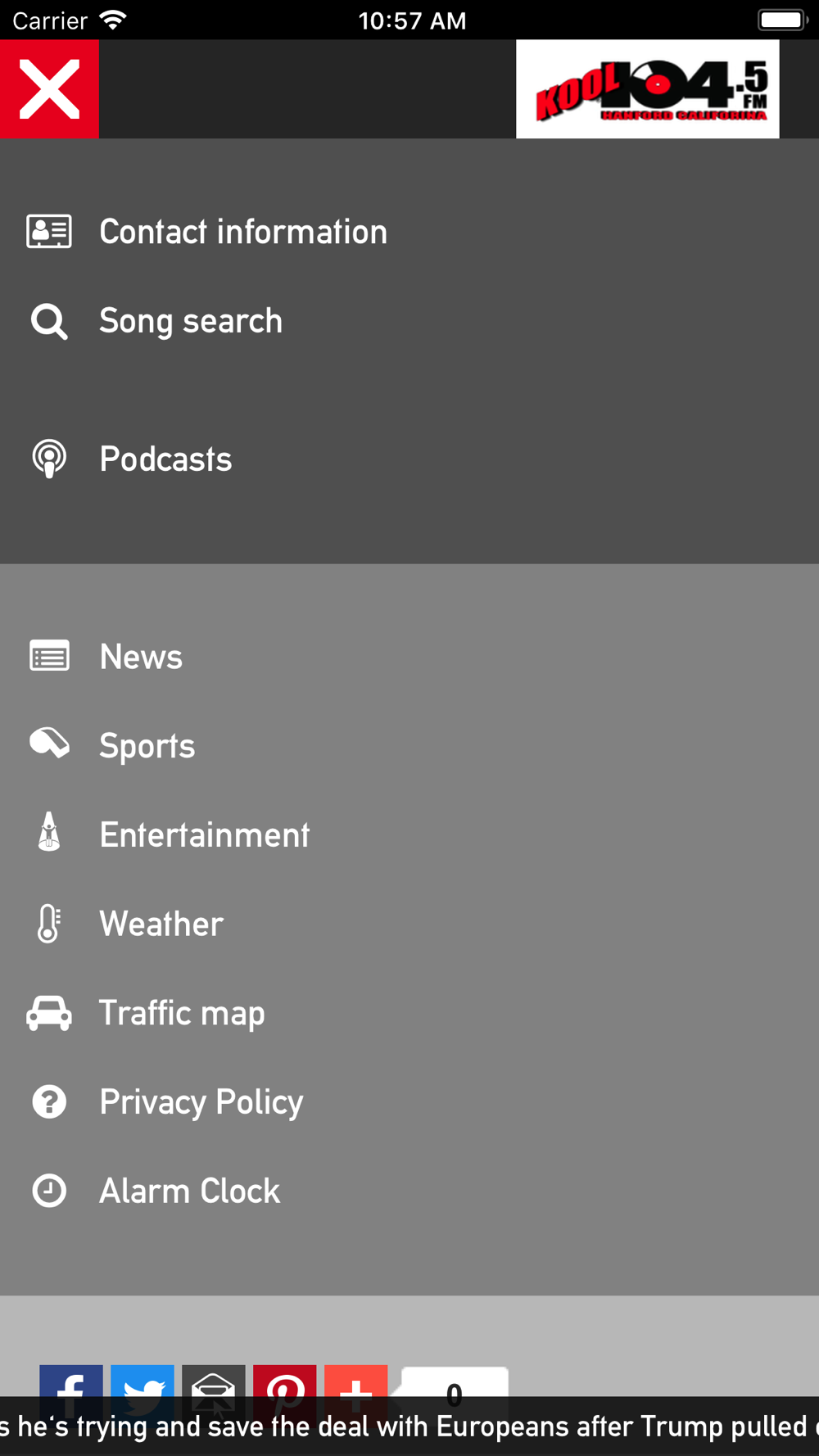
Task: Tap the plus icon for more sharing
Action: pos(356,1382)
